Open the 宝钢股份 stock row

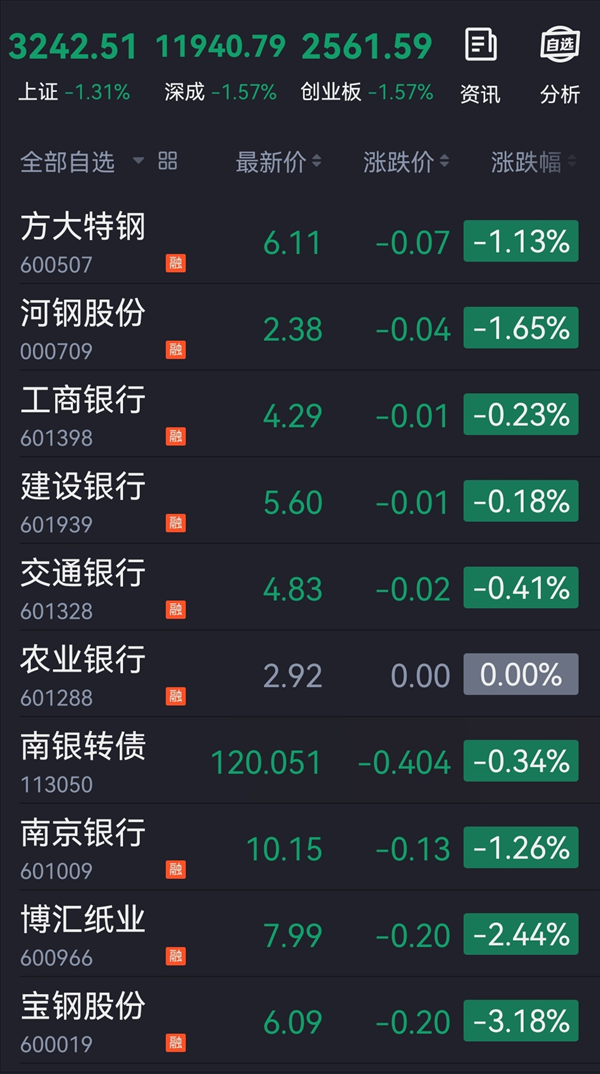[300, 1021]
